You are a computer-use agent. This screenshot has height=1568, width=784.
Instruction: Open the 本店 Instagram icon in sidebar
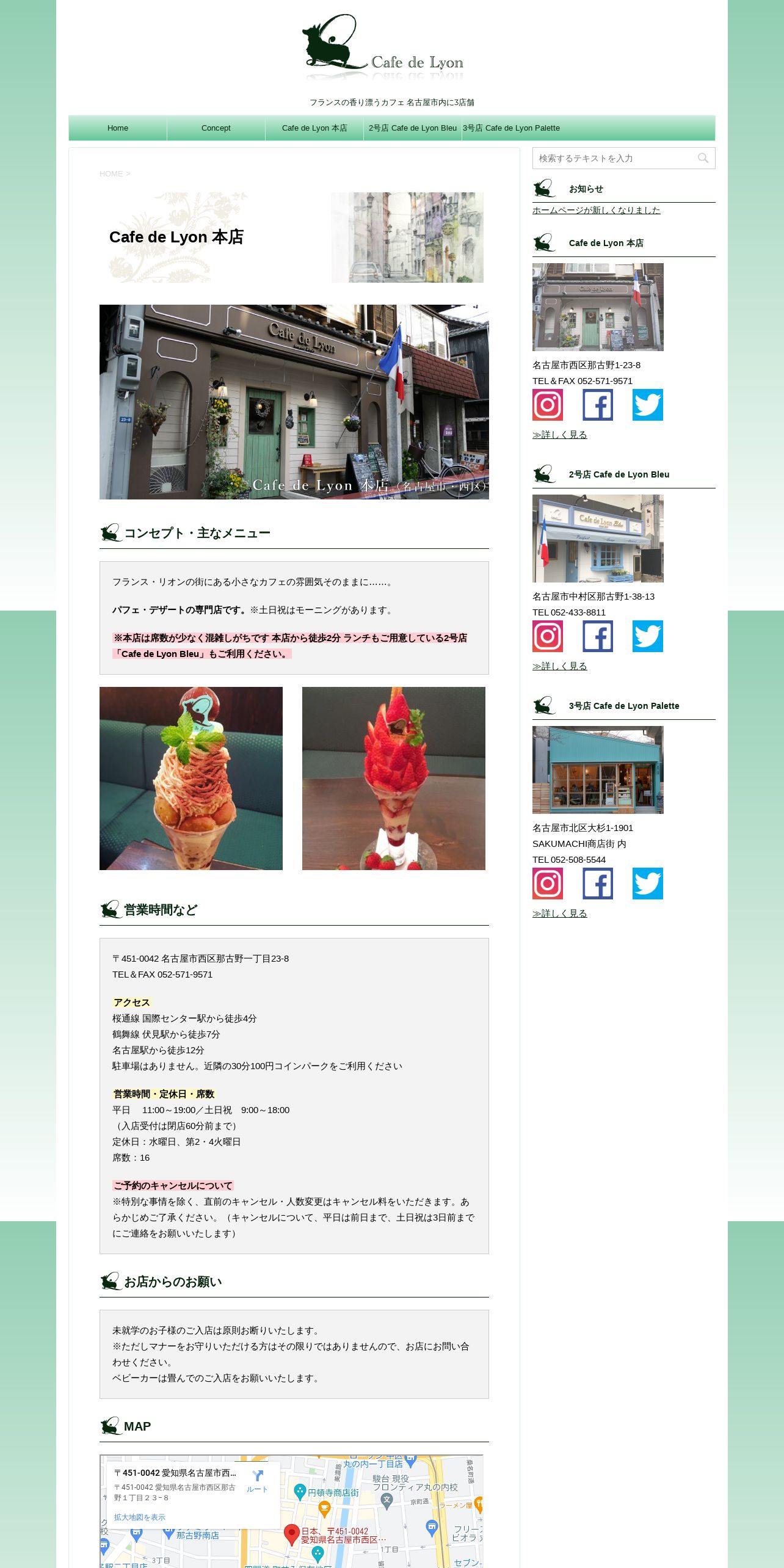[x=548, y=405]
